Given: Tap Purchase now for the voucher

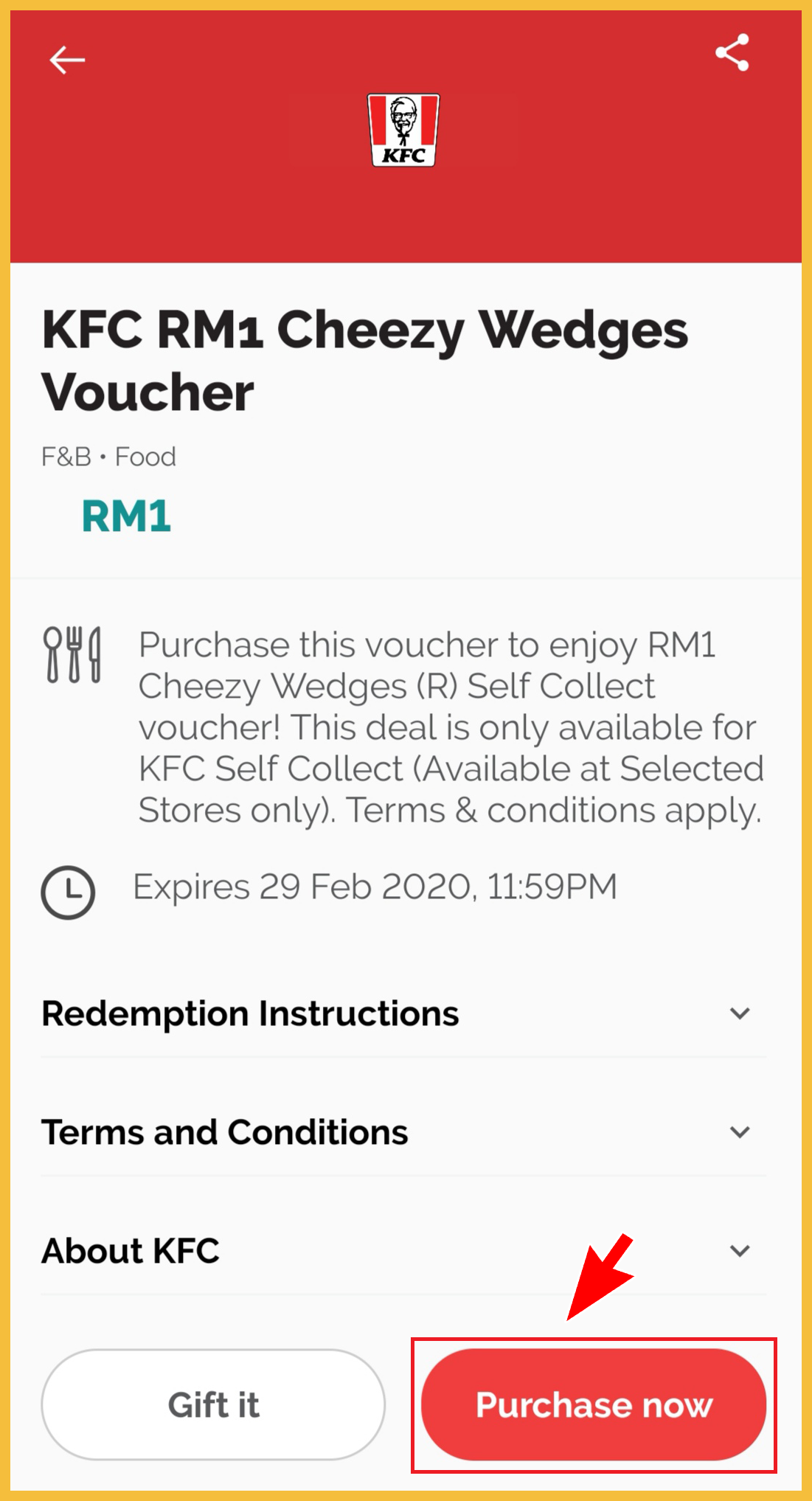Looking at the screenshot, I should tap(594, 1404).
